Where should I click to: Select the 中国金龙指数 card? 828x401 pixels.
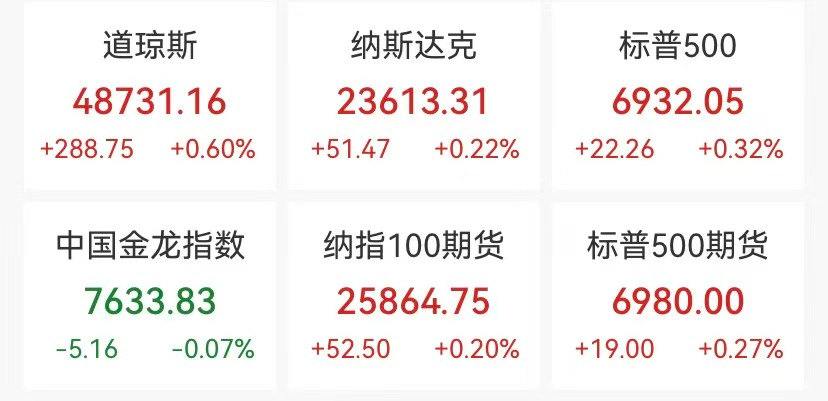tap(148, 297)
